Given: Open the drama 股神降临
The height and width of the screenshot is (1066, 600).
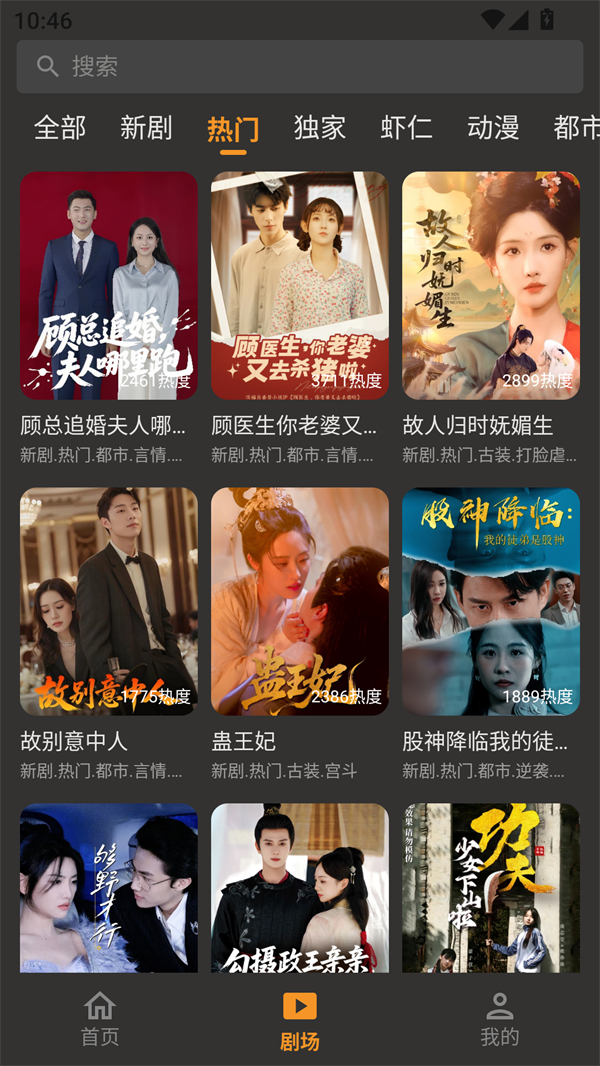Looking at the screenshot, I should (x=491, y=601).
